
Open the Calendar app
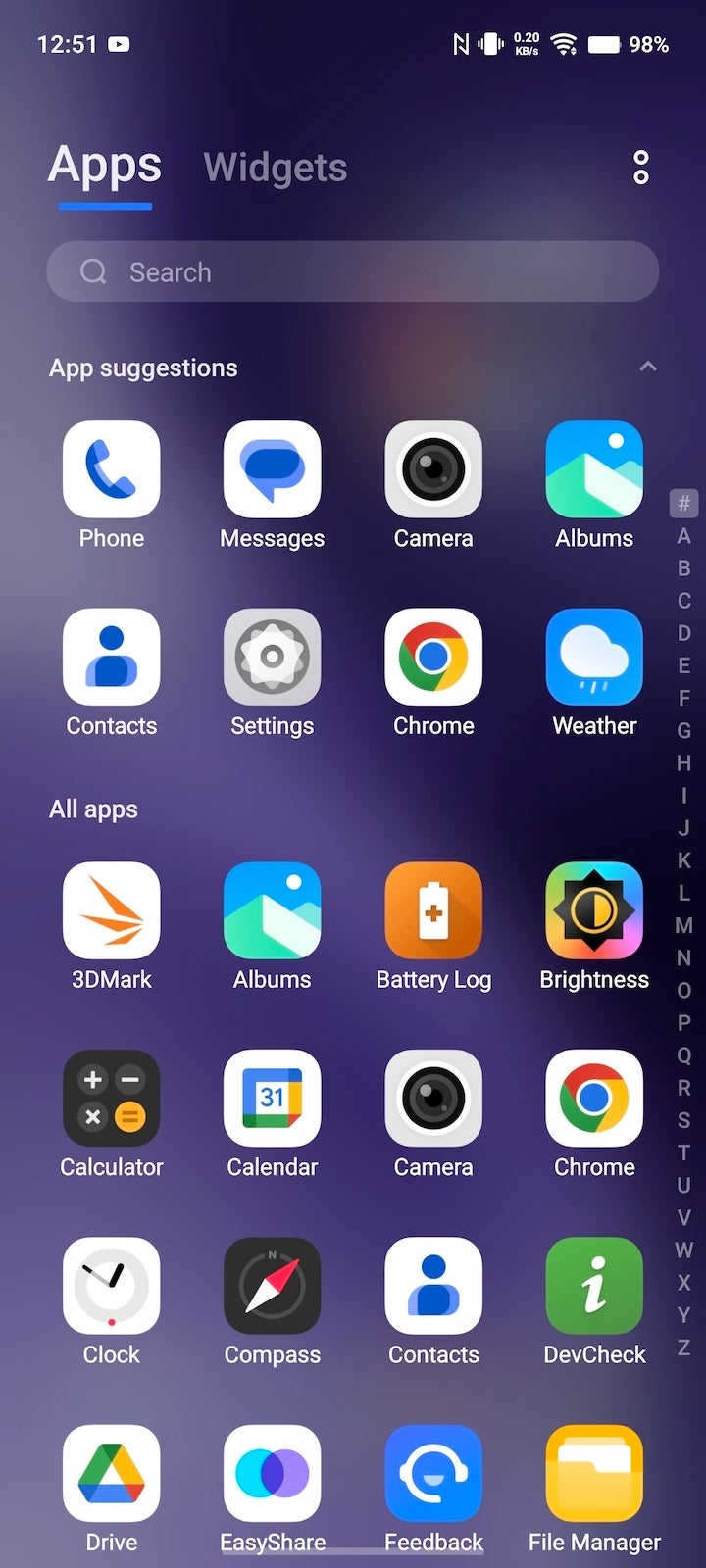click(273, 1099)
